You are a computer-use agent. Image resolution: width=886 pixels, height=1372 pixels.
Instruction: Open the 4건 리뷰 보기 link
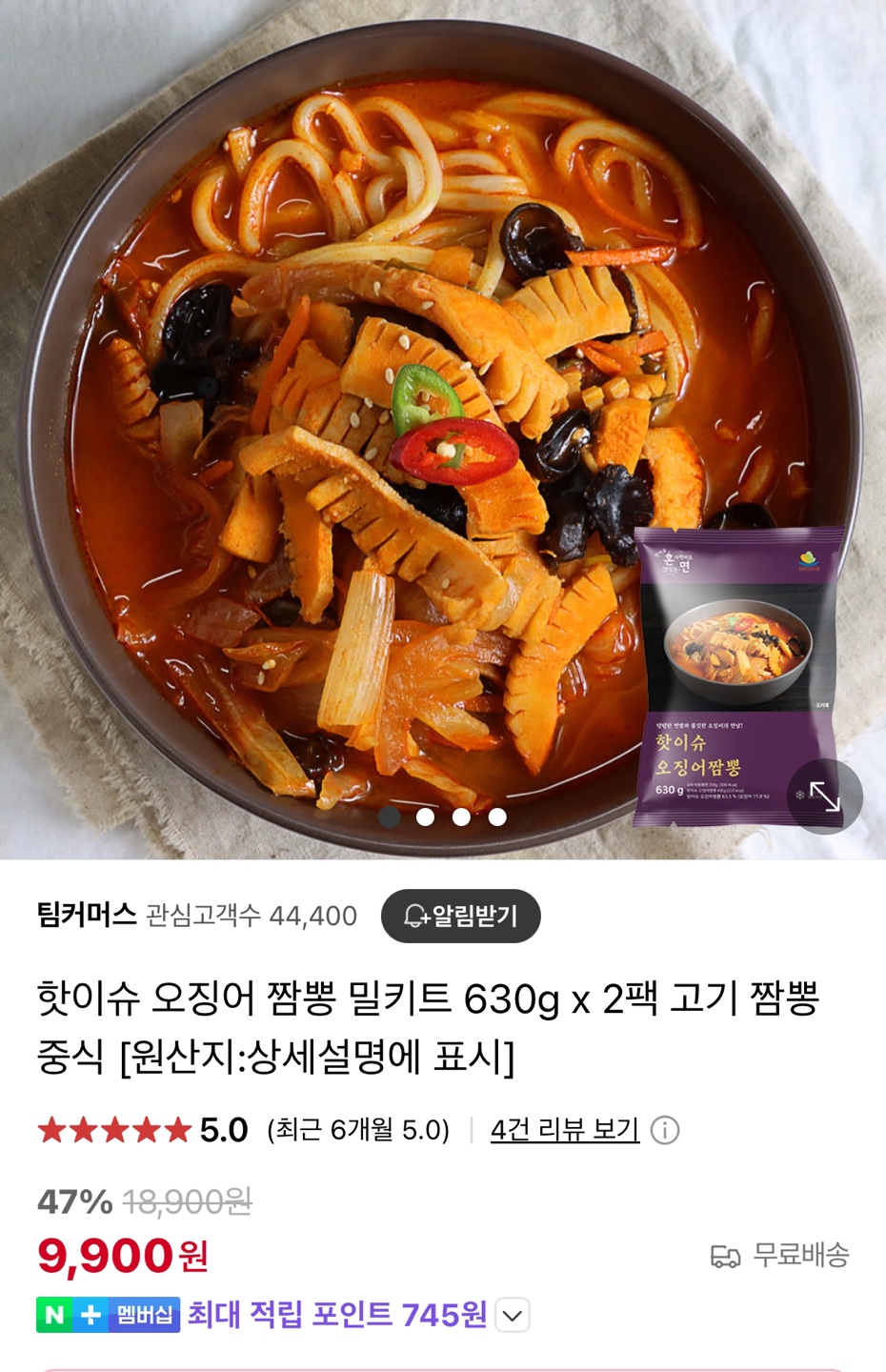point(564,1130)
